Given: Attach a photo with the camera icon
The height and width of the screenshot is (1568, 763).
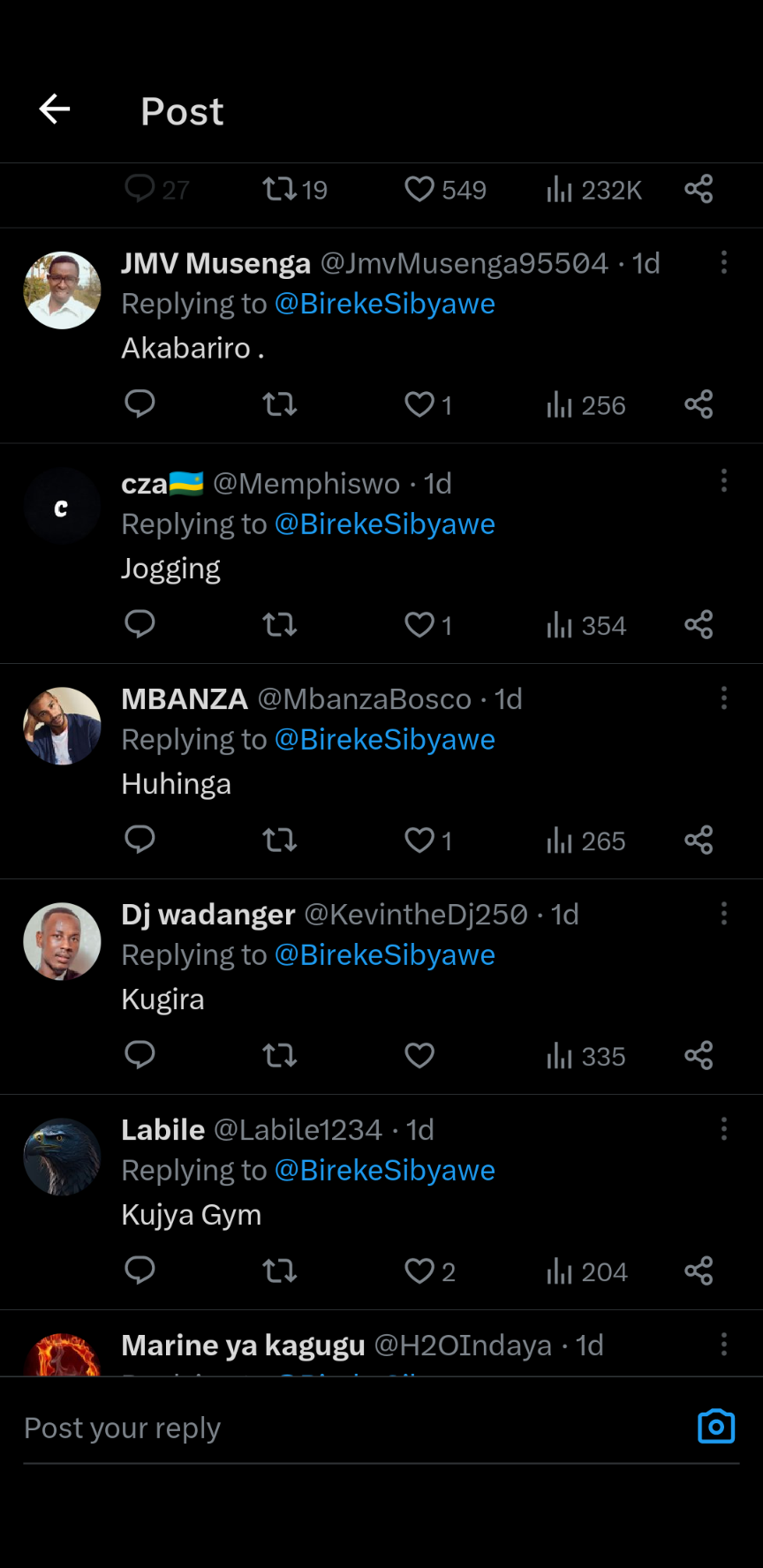Looking at the screenshot, I should [x=716, y=1427].
